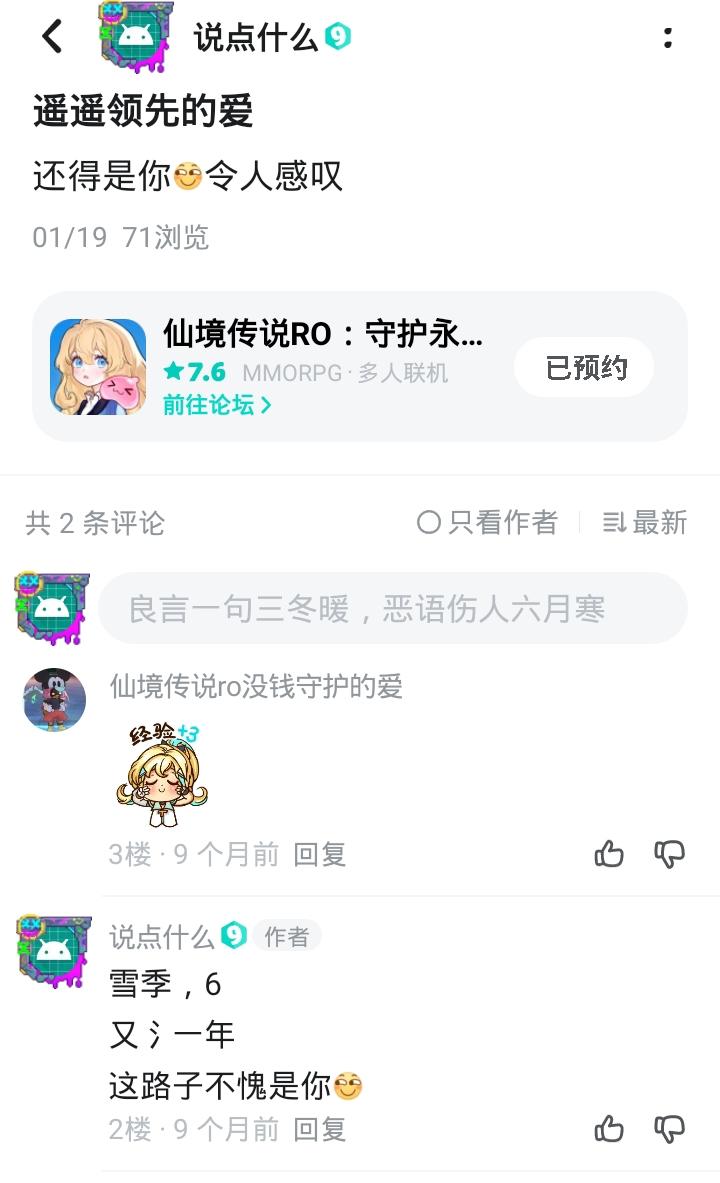Viewport: 720px width, 1183px height.
Task: Like the comment on 3楼
Action: (611, 855)
